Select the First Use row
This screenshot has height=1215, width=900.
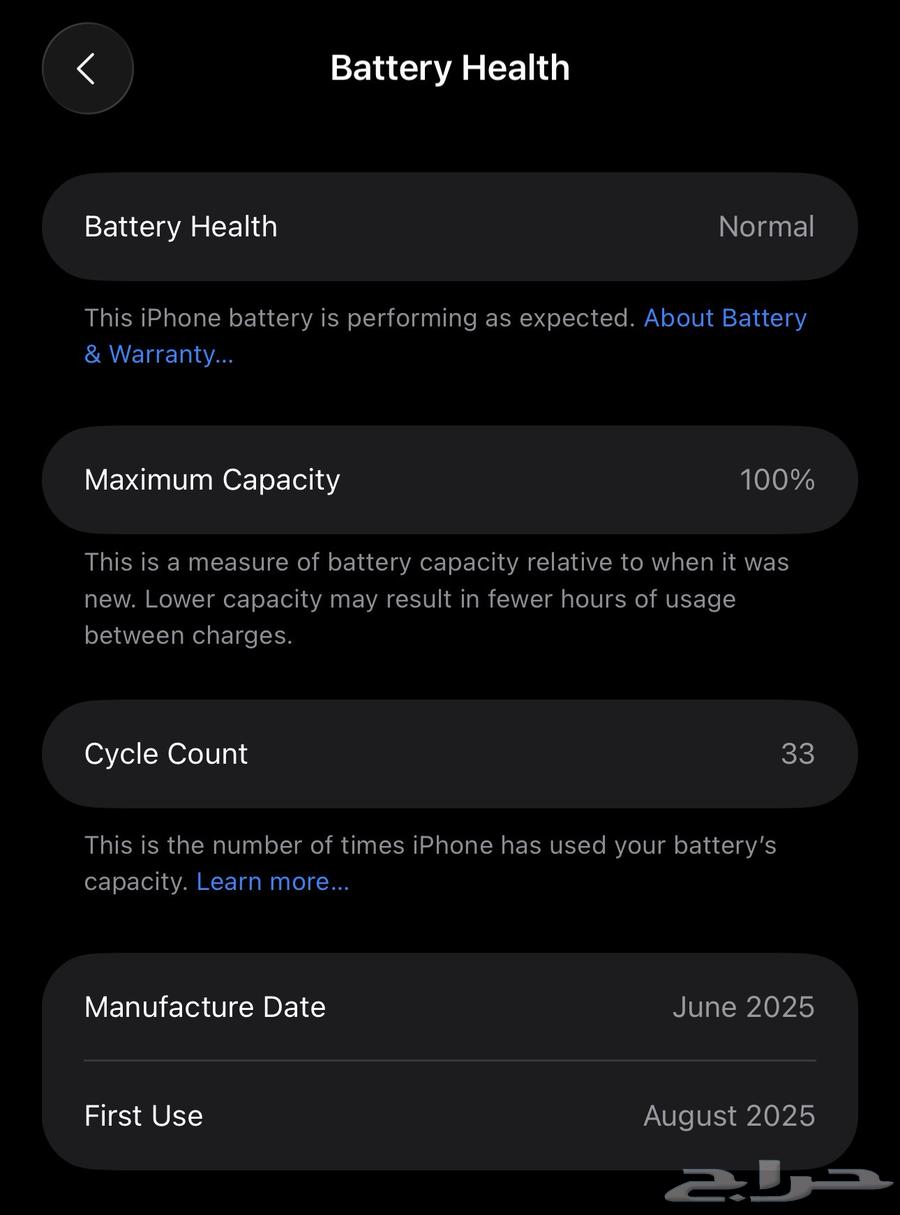(450, 1115)
